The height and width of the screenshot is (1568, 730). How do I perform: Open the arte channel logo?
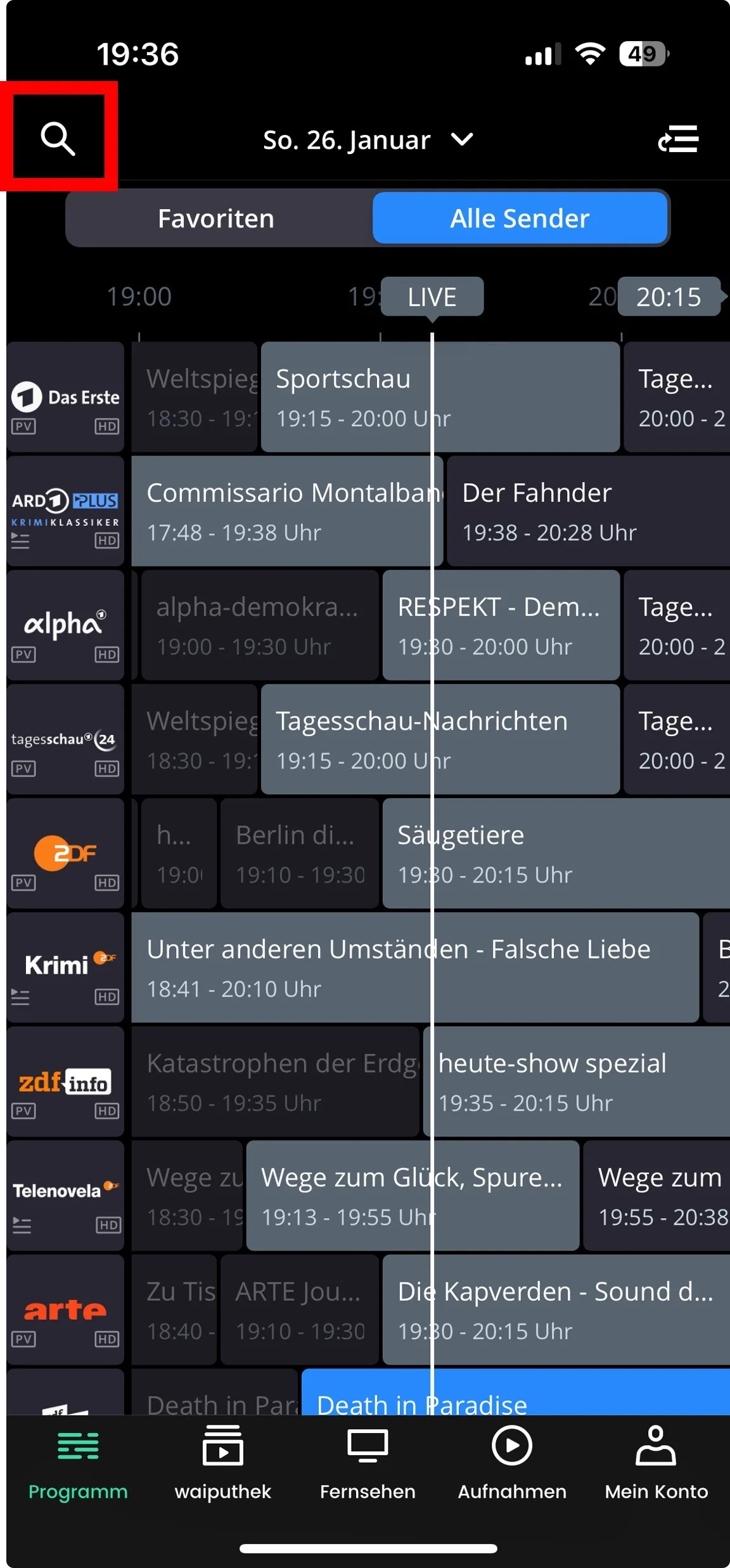[x=65, y=1310]
